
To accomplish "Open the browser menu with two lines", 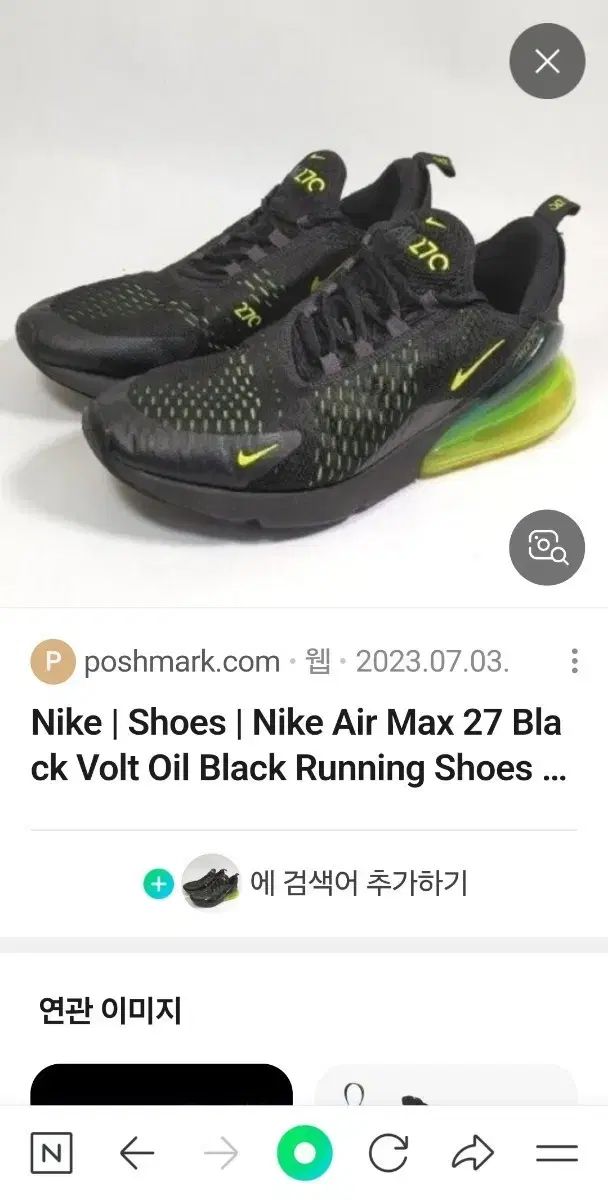I will (x=557, y=1154).
